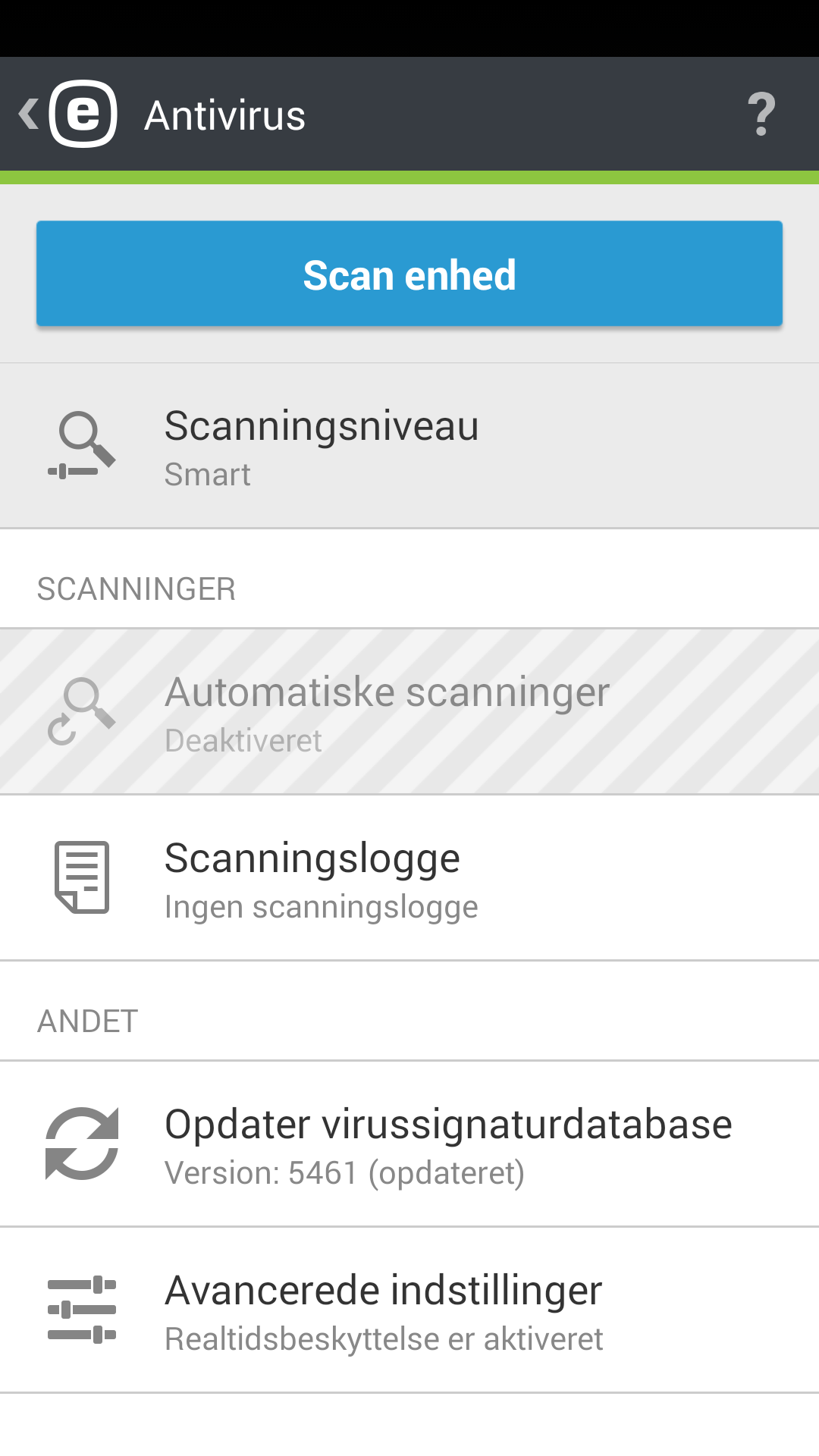The height and width of the screenshot is (1456, 819).
Task: Click the Scanningslogge document icon
Action: click(x=82, y=877)
